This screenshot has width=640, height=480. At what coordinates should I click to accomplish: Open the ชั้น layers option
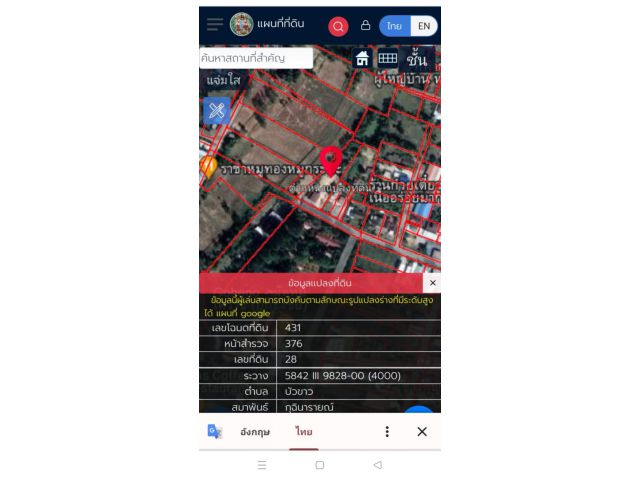click(417, 59)
